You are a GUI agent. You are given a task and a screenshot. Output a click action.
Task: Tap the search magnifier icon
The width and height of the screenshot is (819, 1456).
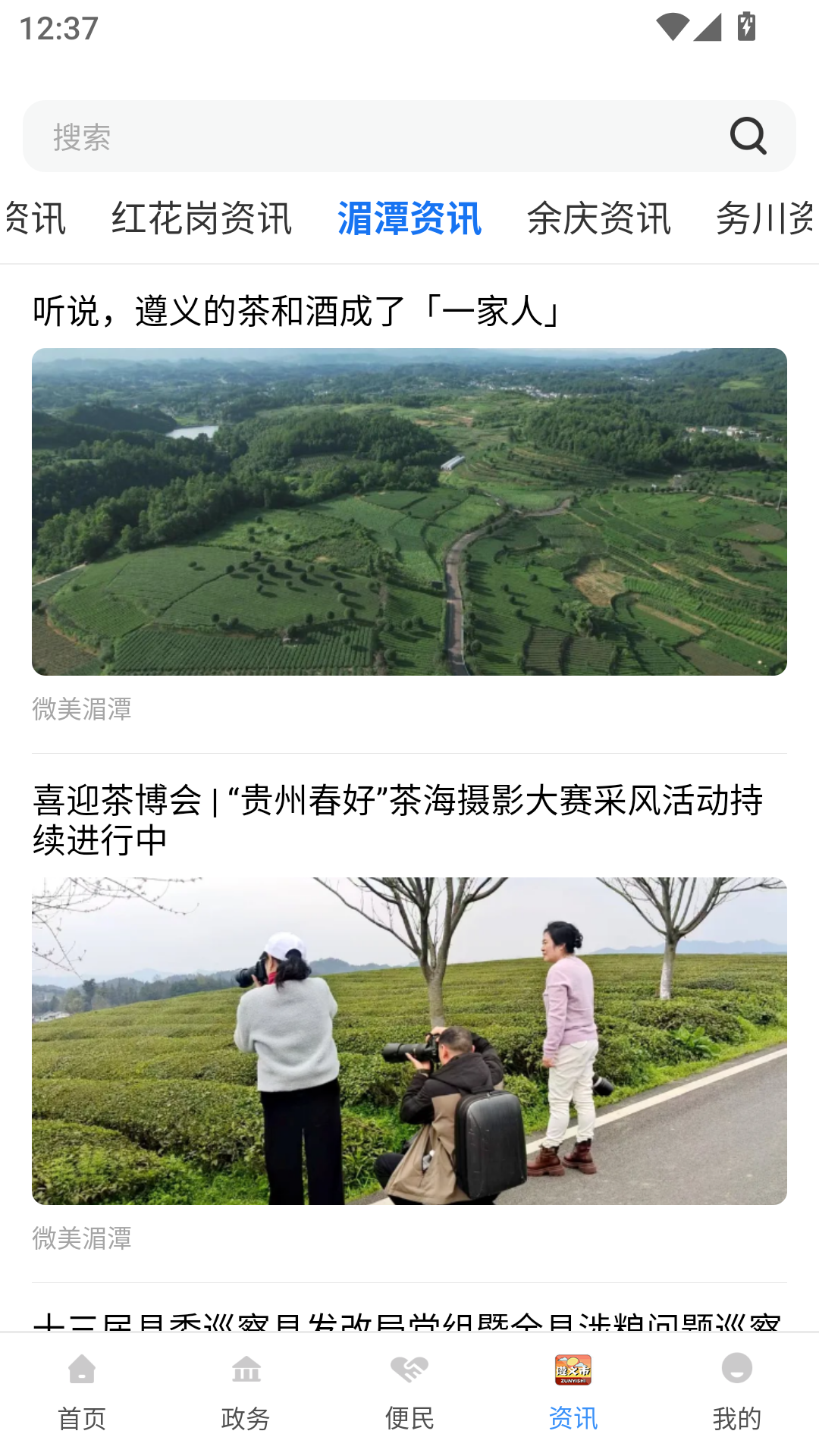pyautogui.click(x=748, y=136)
